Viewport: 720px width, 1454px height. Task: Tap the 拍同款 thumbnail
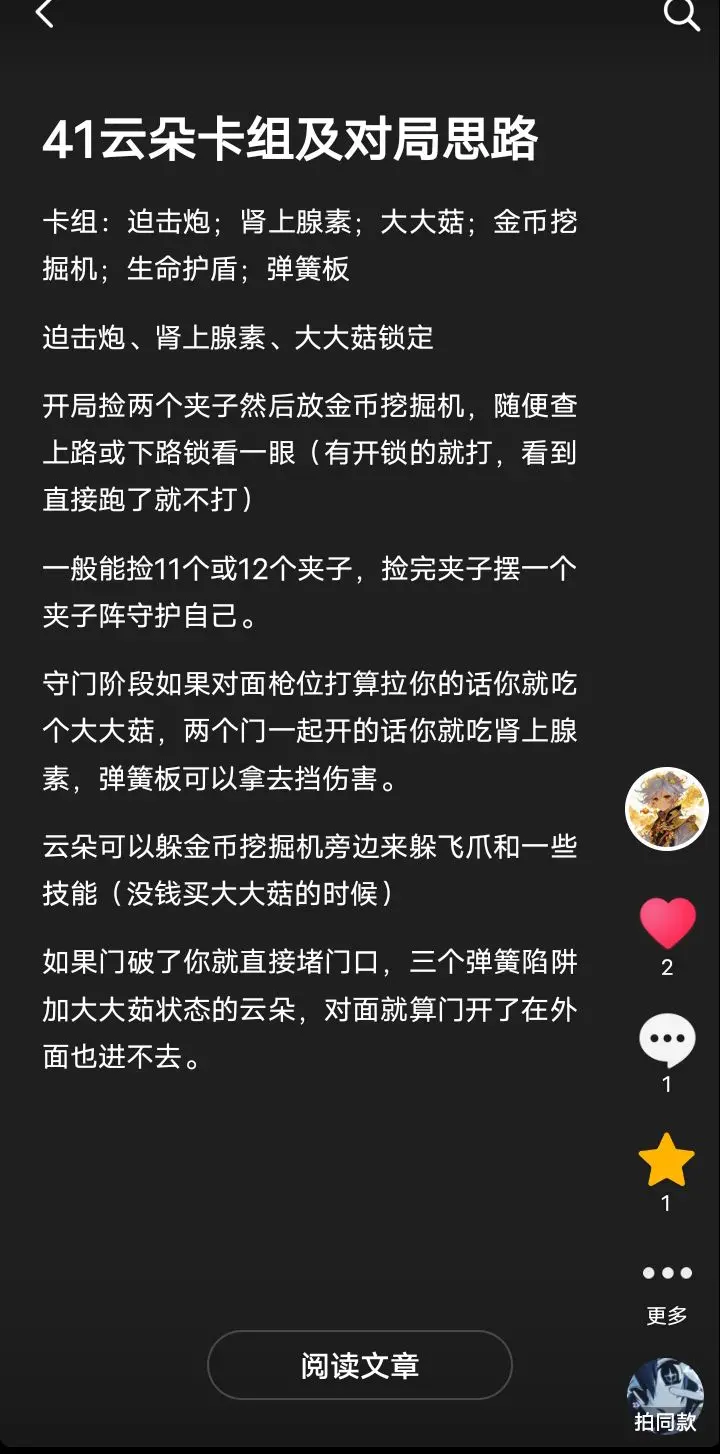pos(666,1397)
